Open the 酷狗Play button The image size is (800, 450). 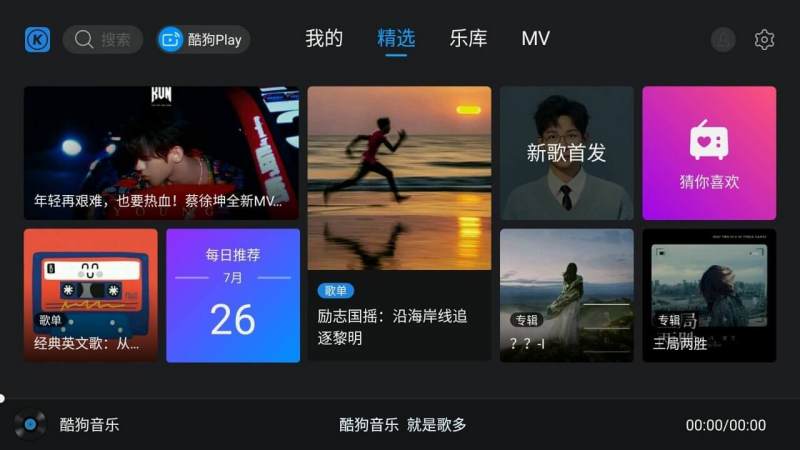[204, 39]
